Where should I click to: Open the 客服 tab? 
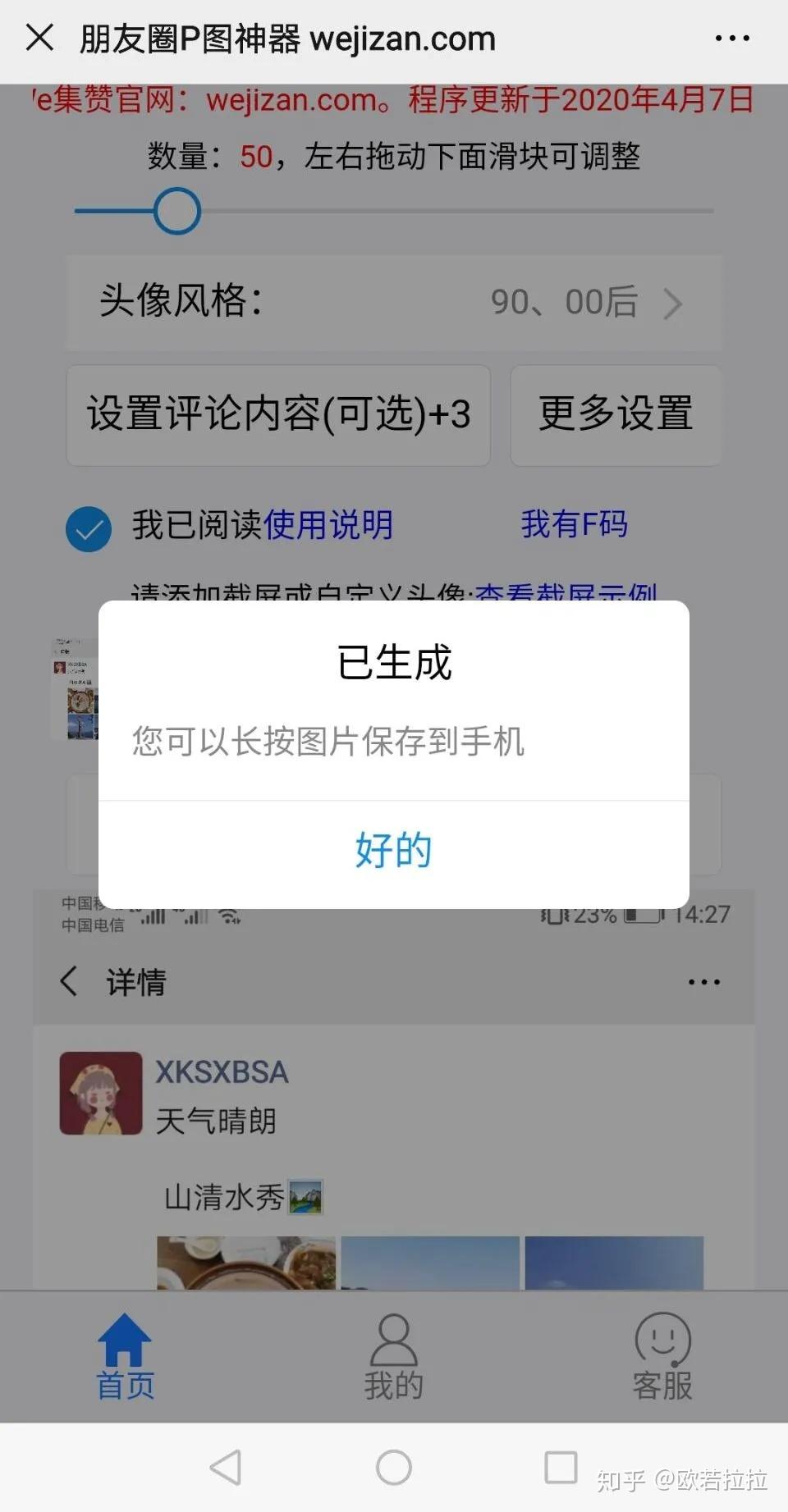pos(662,1357)
